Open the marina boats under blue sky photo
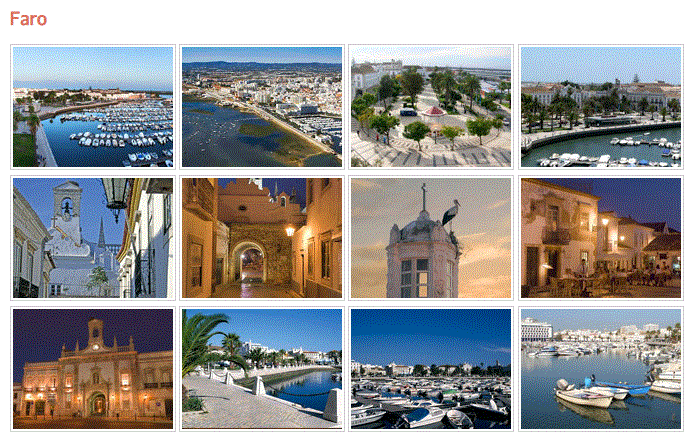Viewport: 697px width, 443px height. [431, 369]
